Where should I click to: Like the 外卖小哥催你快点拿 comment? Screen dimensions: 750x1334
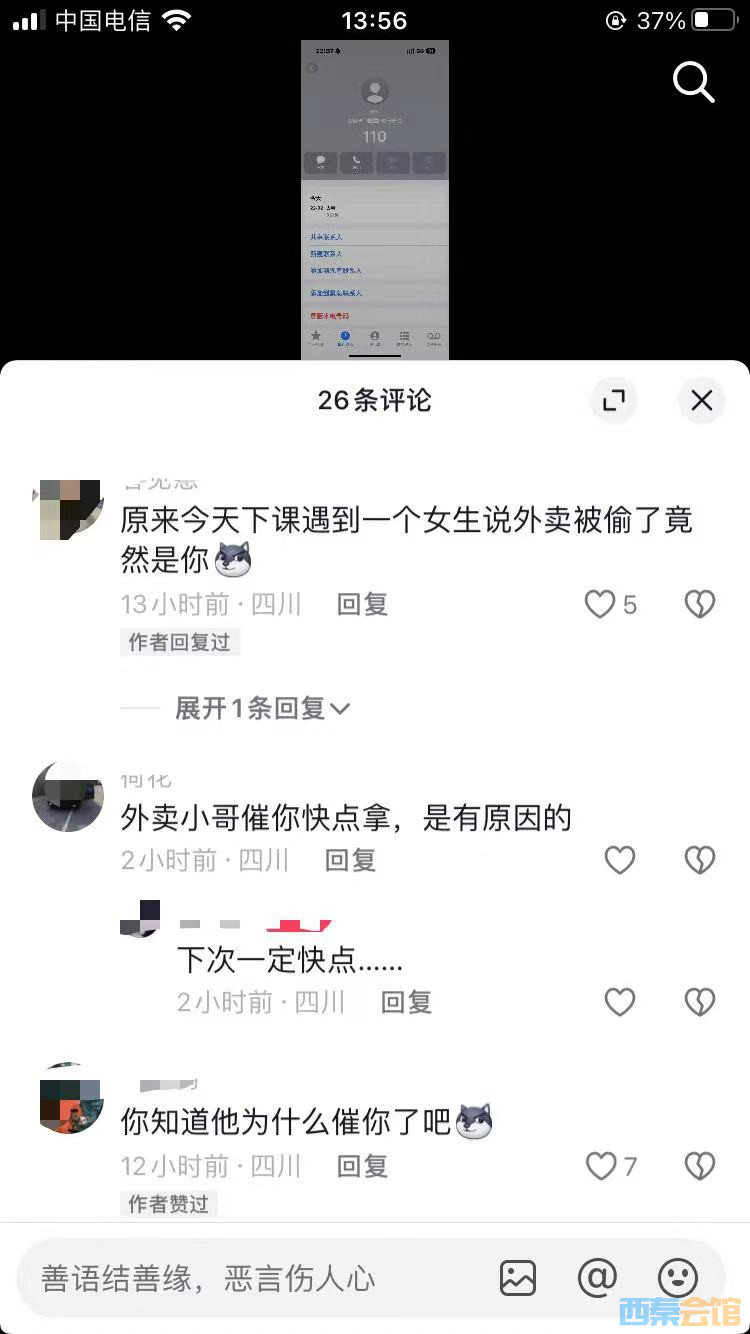(620, 860)
